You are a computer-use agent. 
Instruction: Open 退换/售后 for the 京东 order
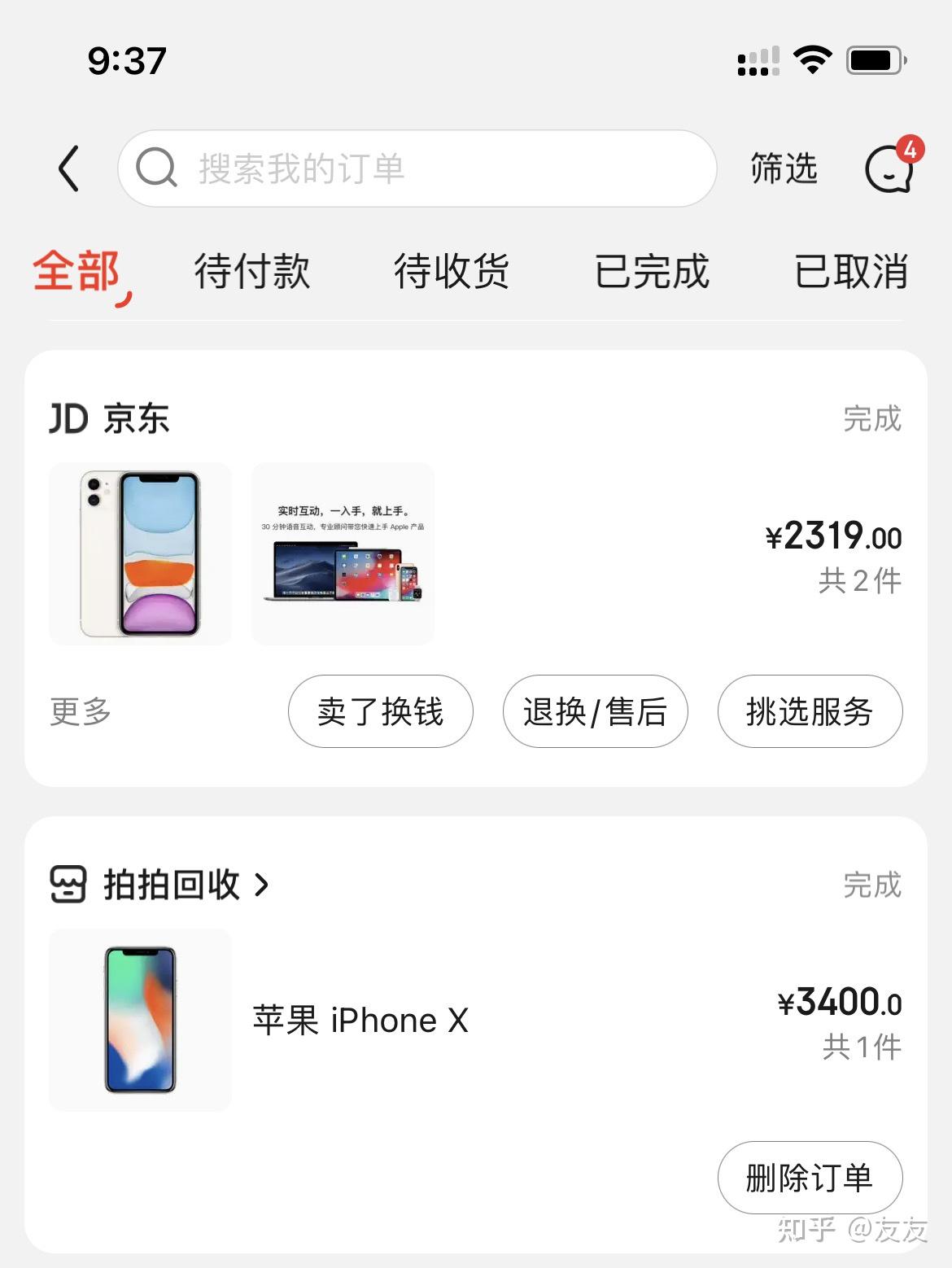tap(595, 711)
